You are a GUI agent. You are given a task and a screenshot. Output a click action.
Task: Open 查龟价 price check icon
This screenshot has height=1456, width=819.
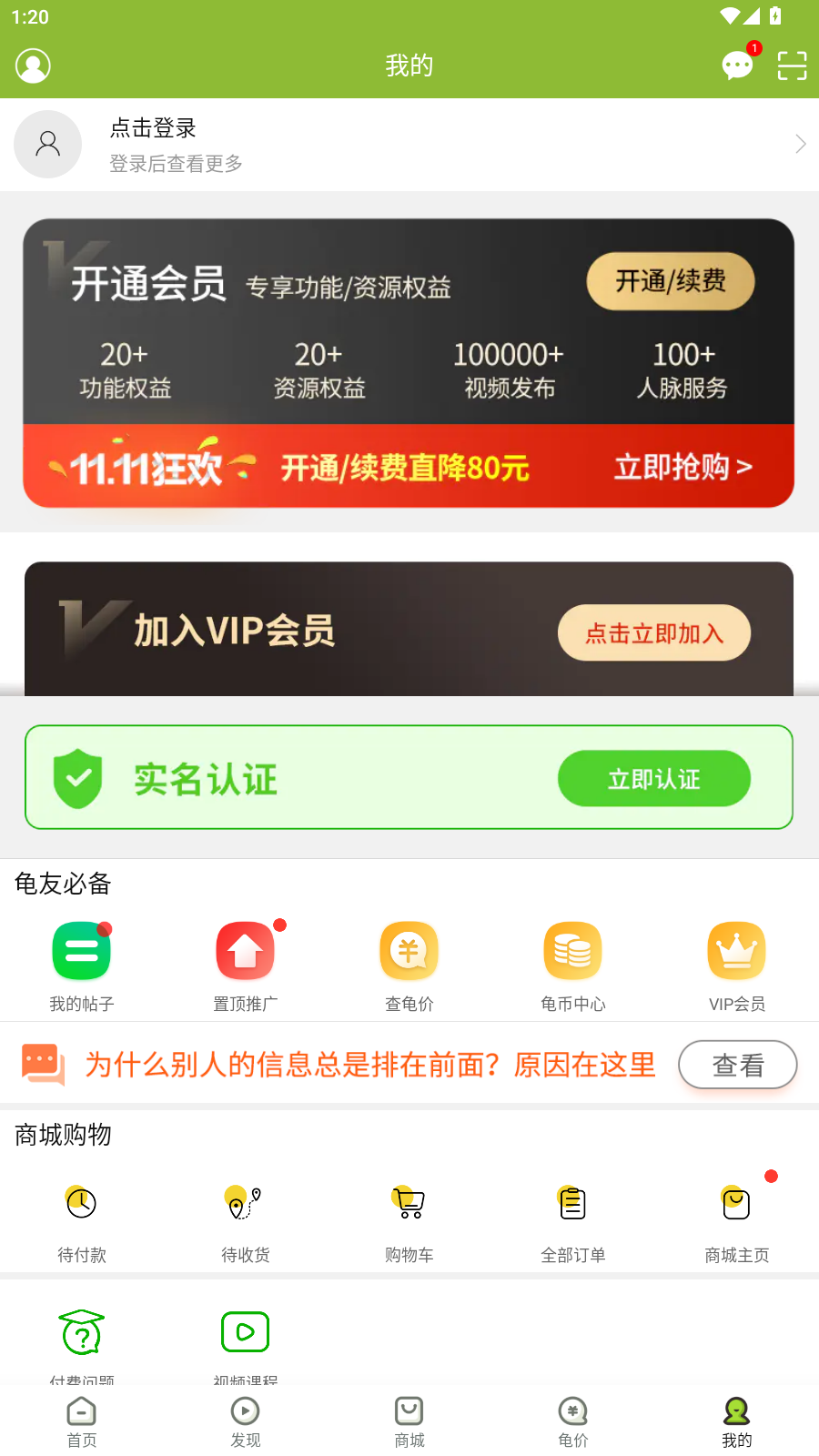[x=409, y=950]
